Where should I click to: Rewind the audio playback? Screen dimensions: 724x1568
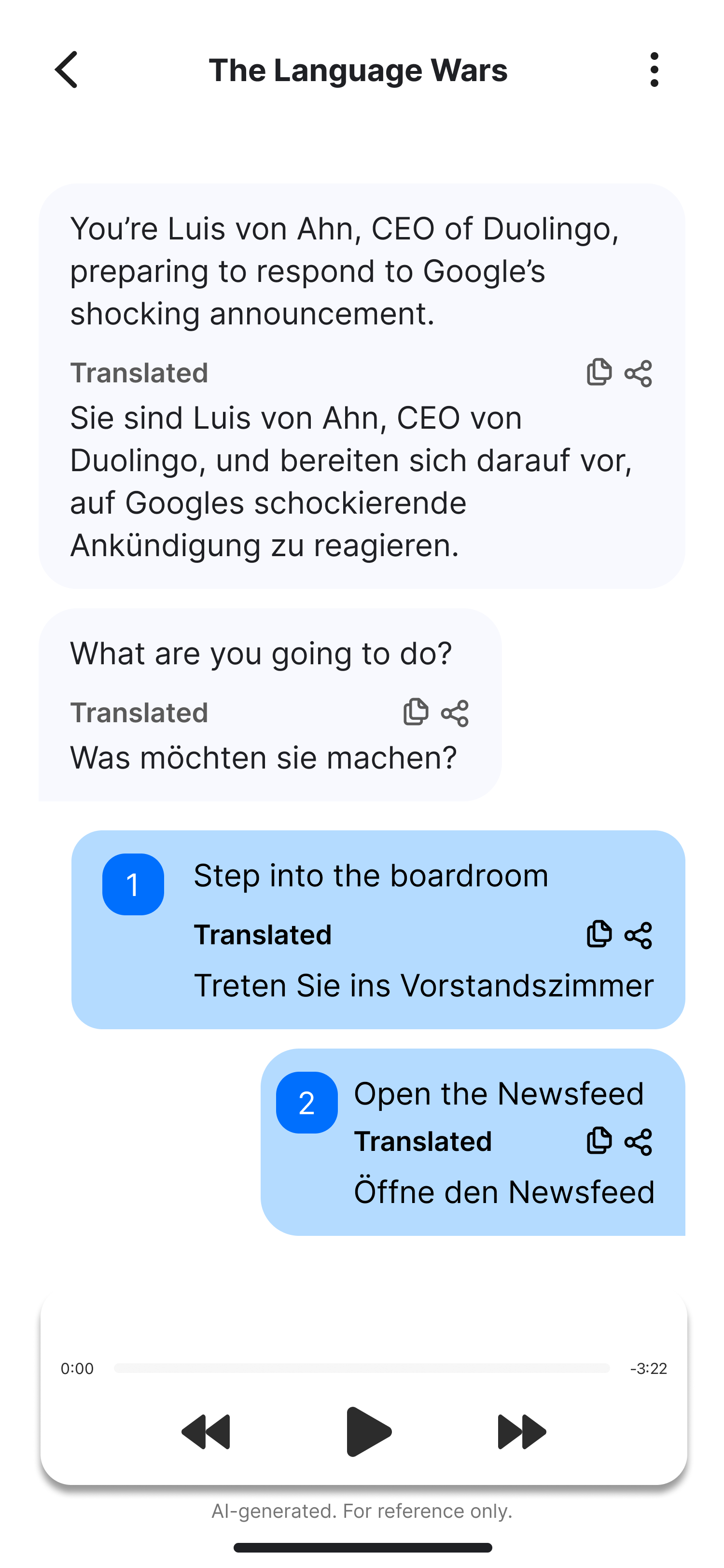click(206, 1431)
